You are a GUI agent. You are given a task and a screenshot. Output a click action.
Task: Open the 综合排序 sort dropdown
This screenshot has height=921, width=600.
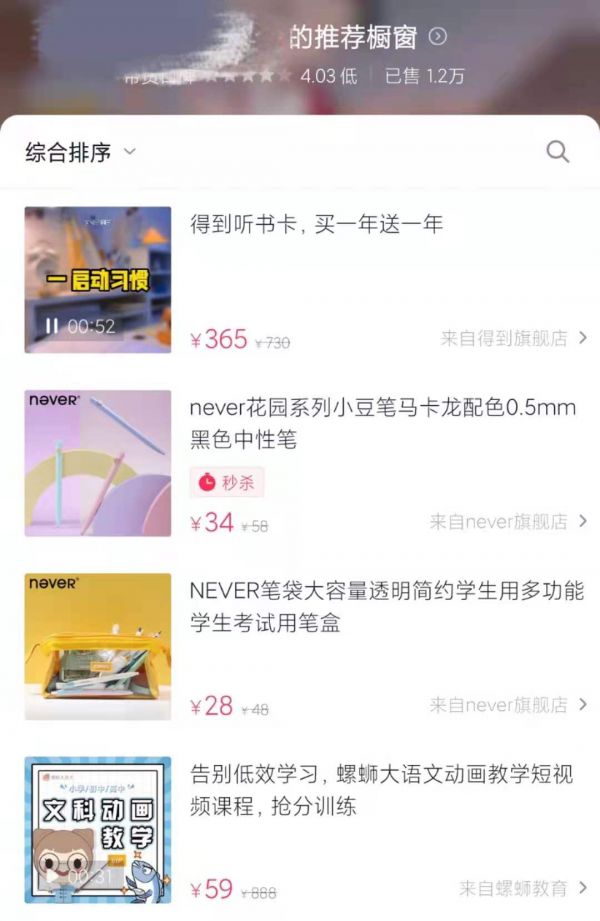click(80, 153)
